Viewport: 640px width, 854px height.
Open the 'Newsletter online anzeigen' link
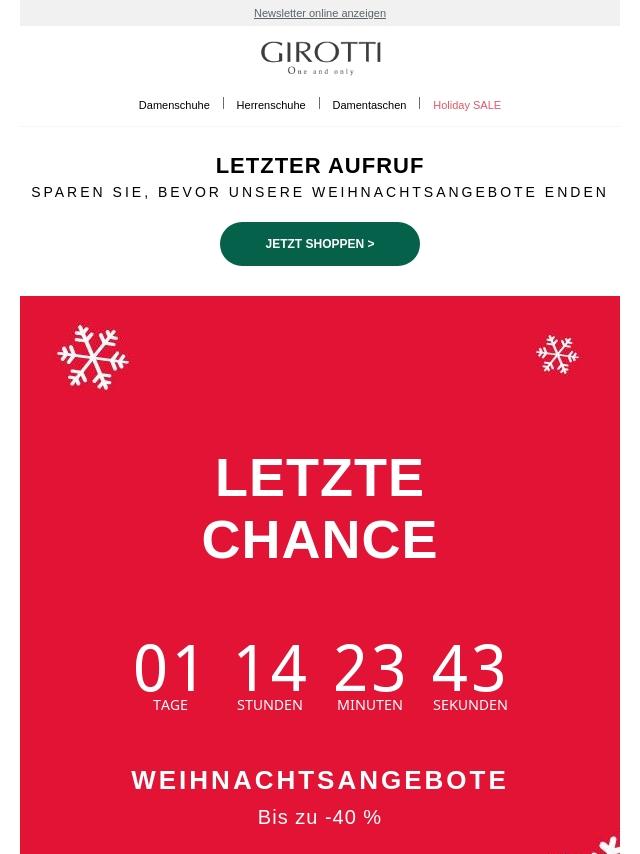(x=320, y=13)
